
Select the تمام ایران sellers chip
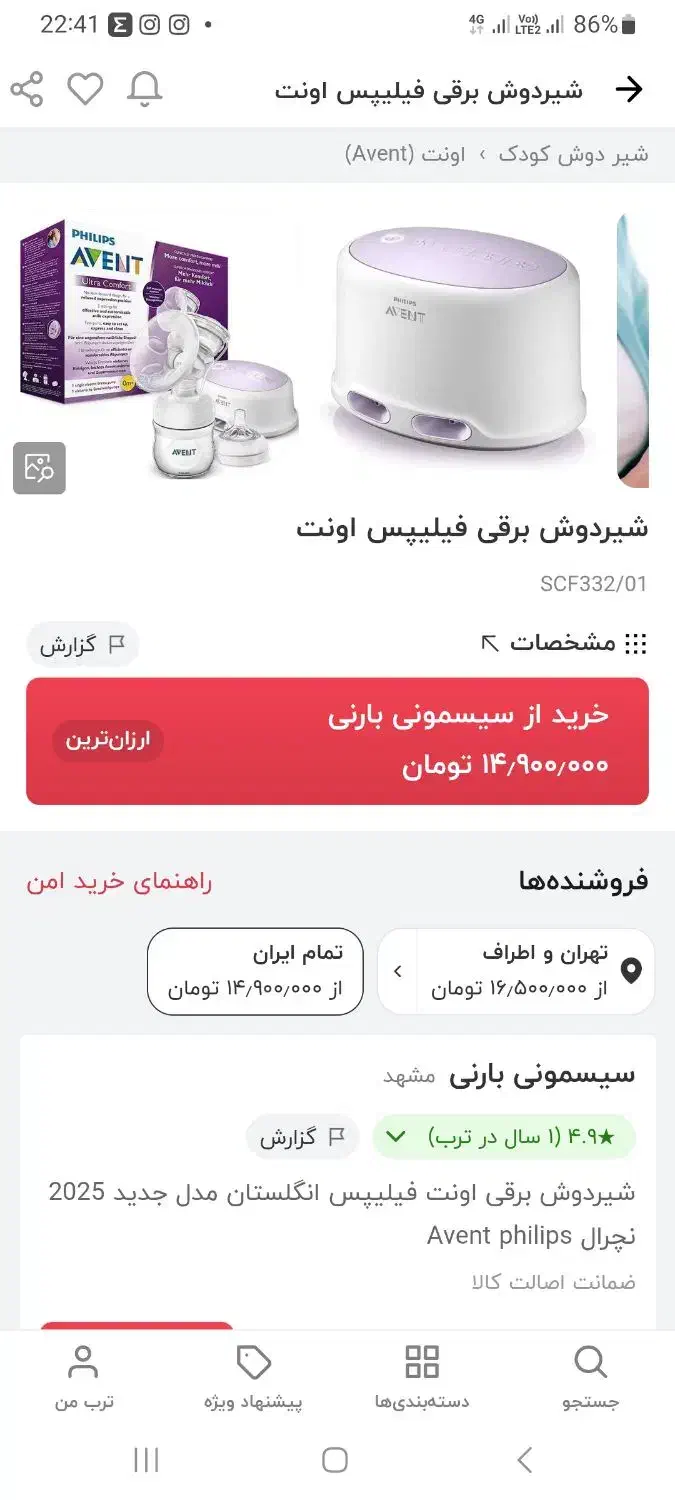click(255, 971)
